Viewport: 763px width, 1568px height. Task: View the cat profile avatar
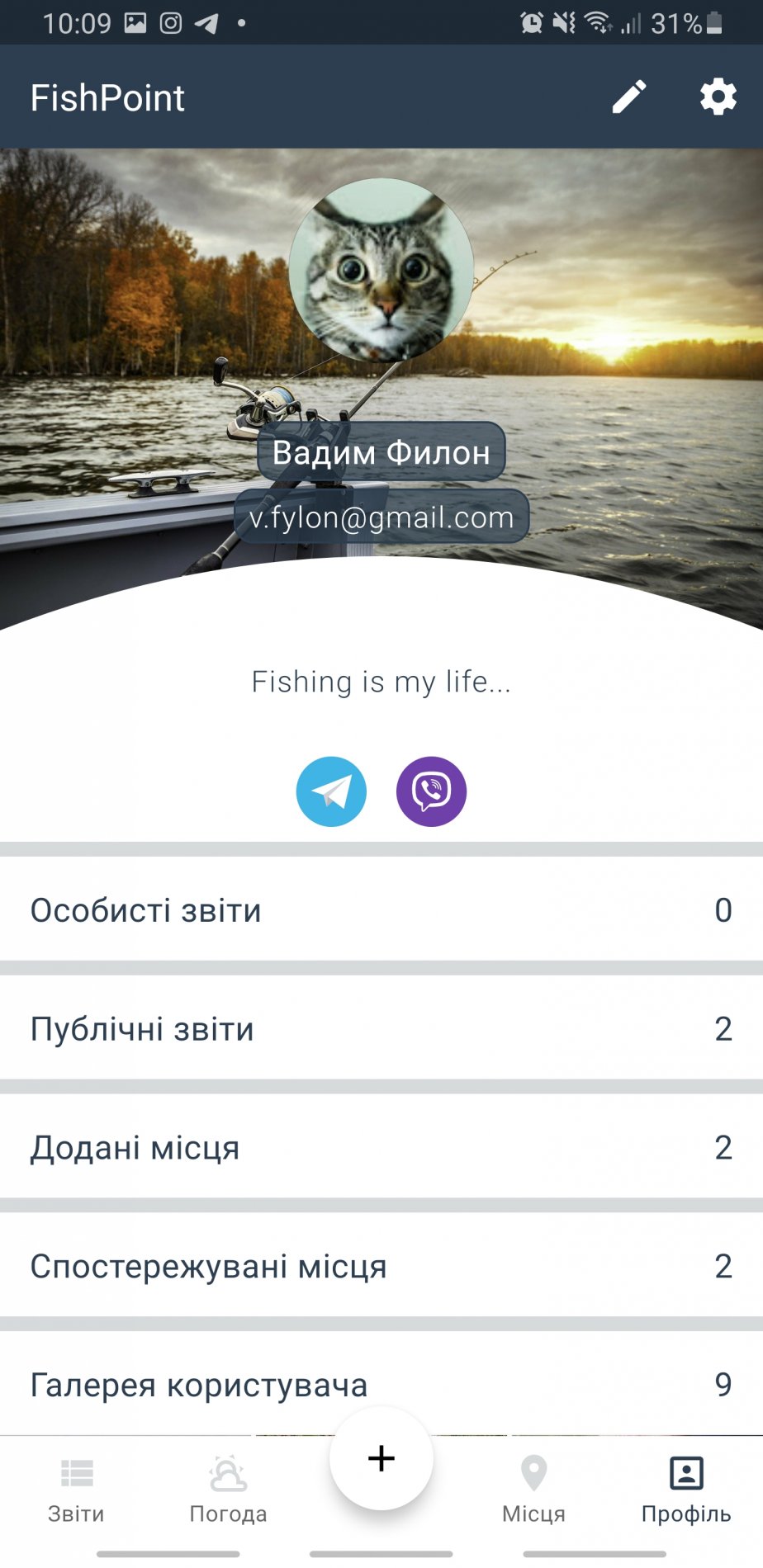pos(381,270)
